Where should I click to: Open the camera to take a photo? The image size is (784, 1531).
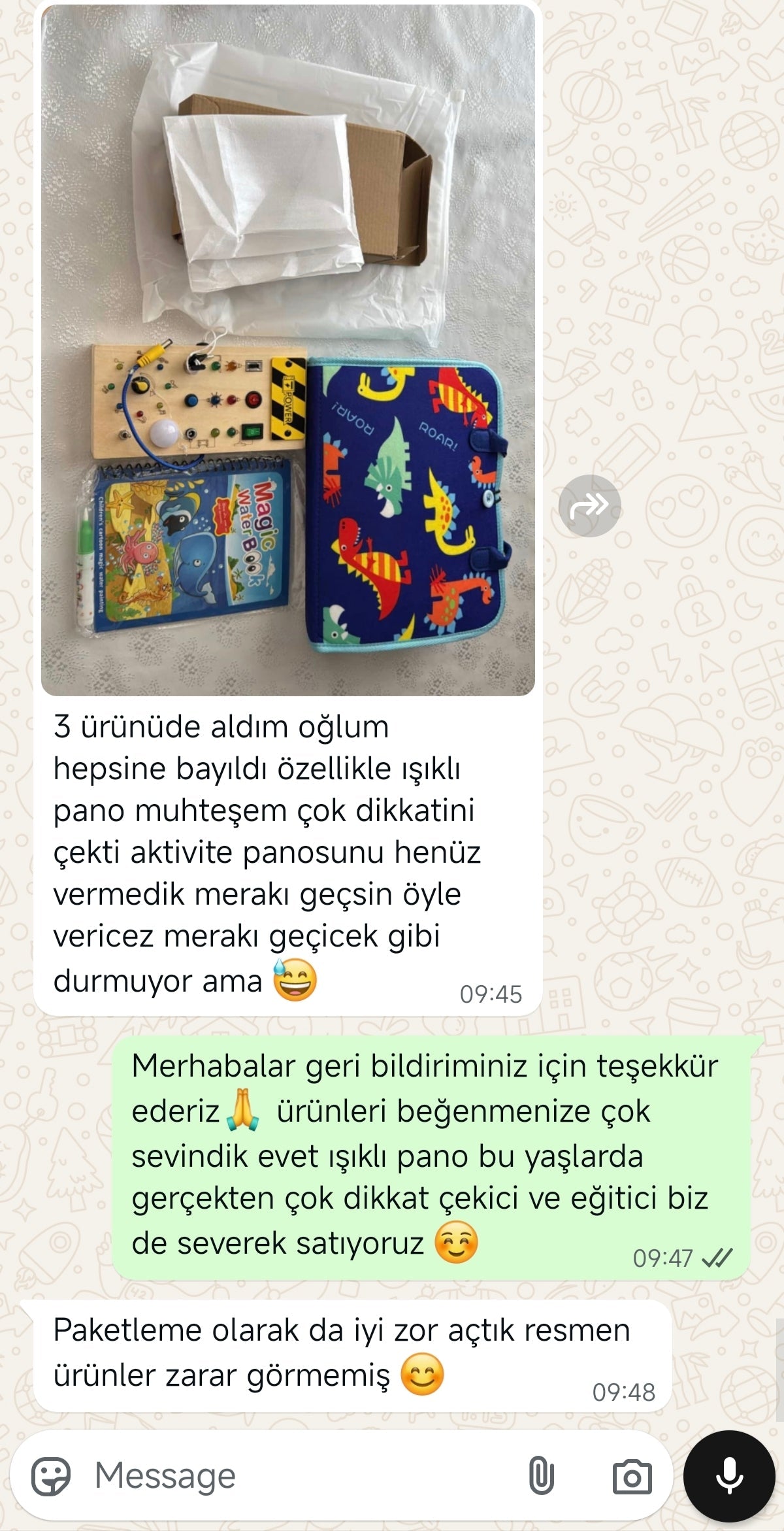pyautogui.click(x=631, y=1475)
